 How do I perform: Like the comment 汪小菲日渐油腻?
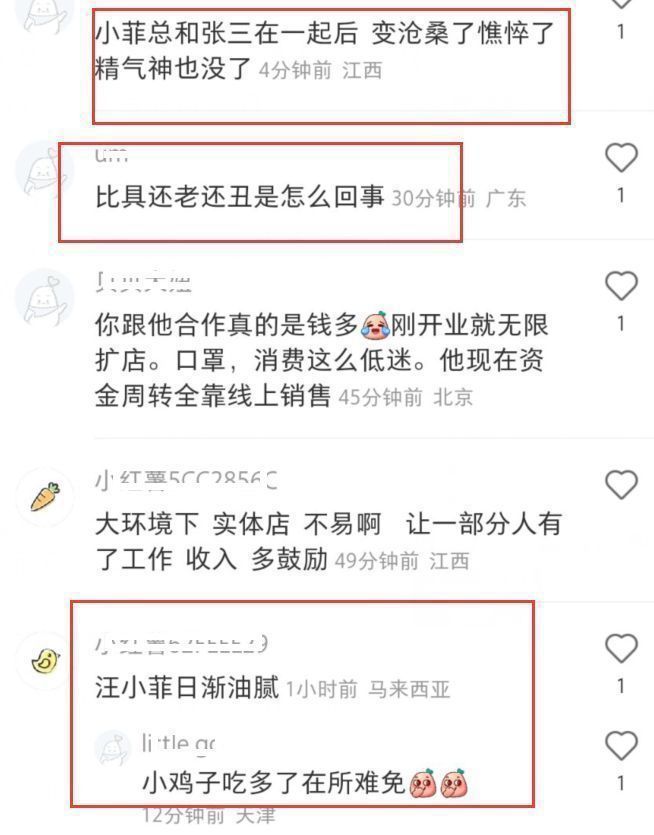point(622,648)
